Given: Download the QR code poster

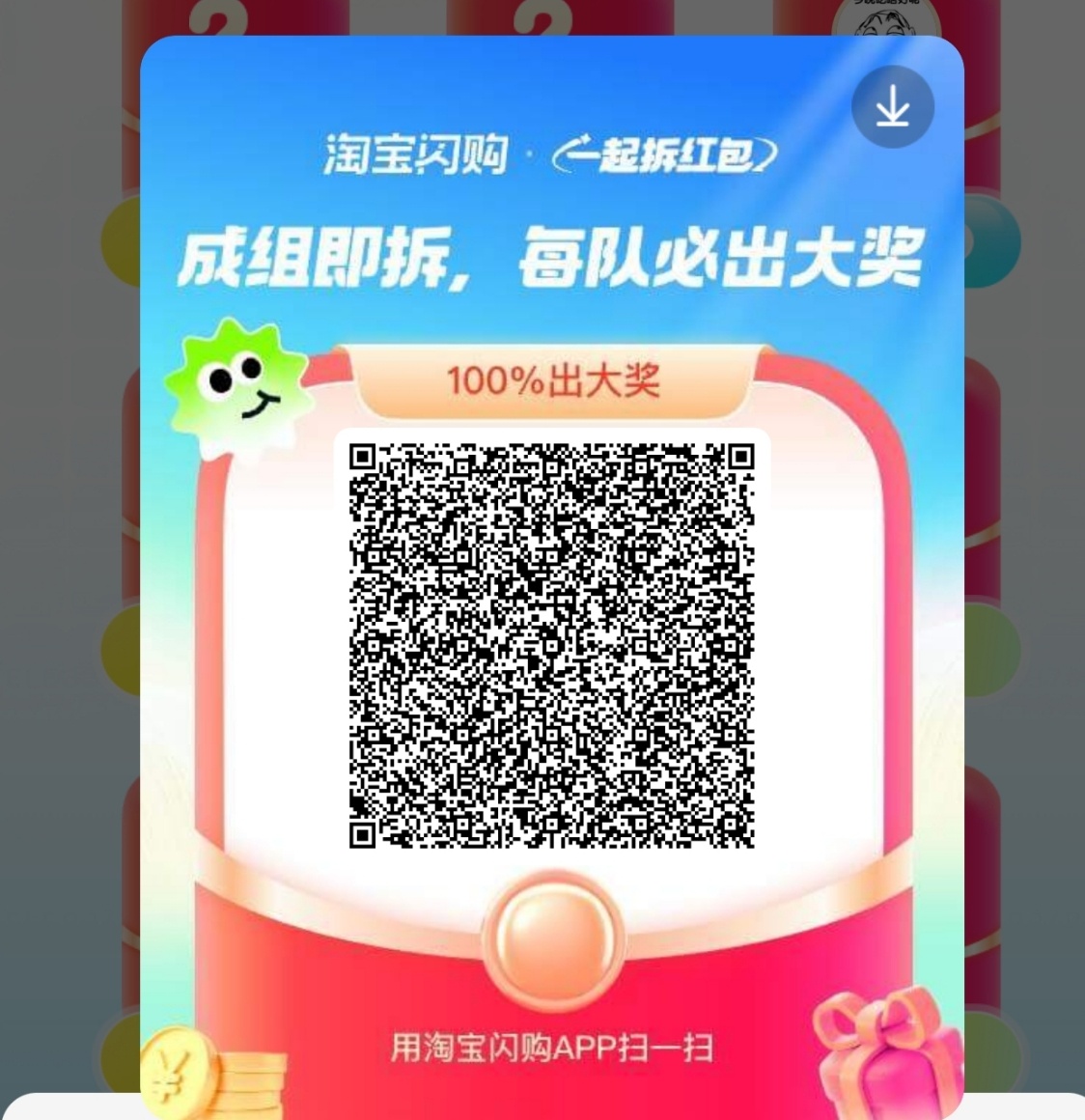Looking at the screenshot, I should pyautogui.click(x=892, y=106).
